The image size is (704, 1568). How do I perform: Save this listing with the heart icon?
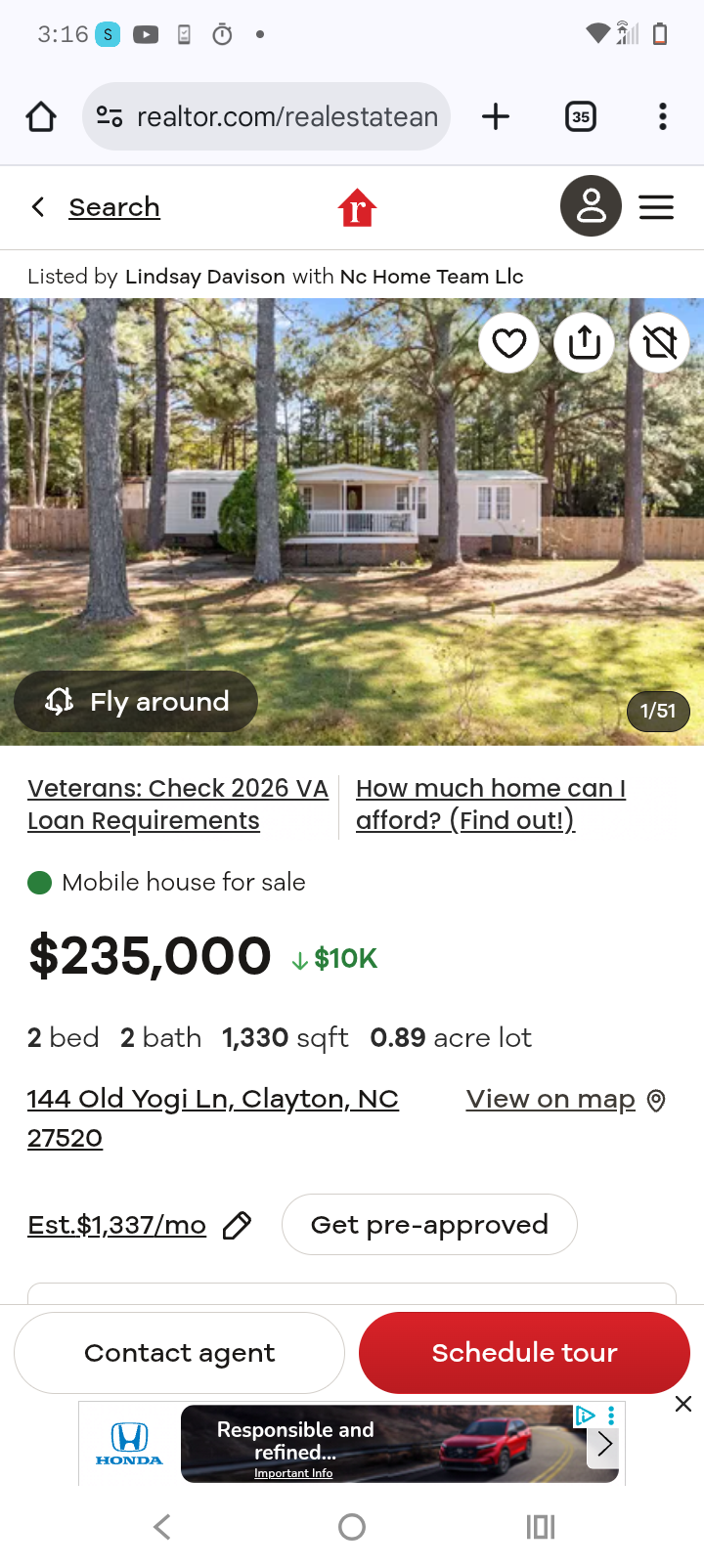pyautogui.click(x=508, y=343)
